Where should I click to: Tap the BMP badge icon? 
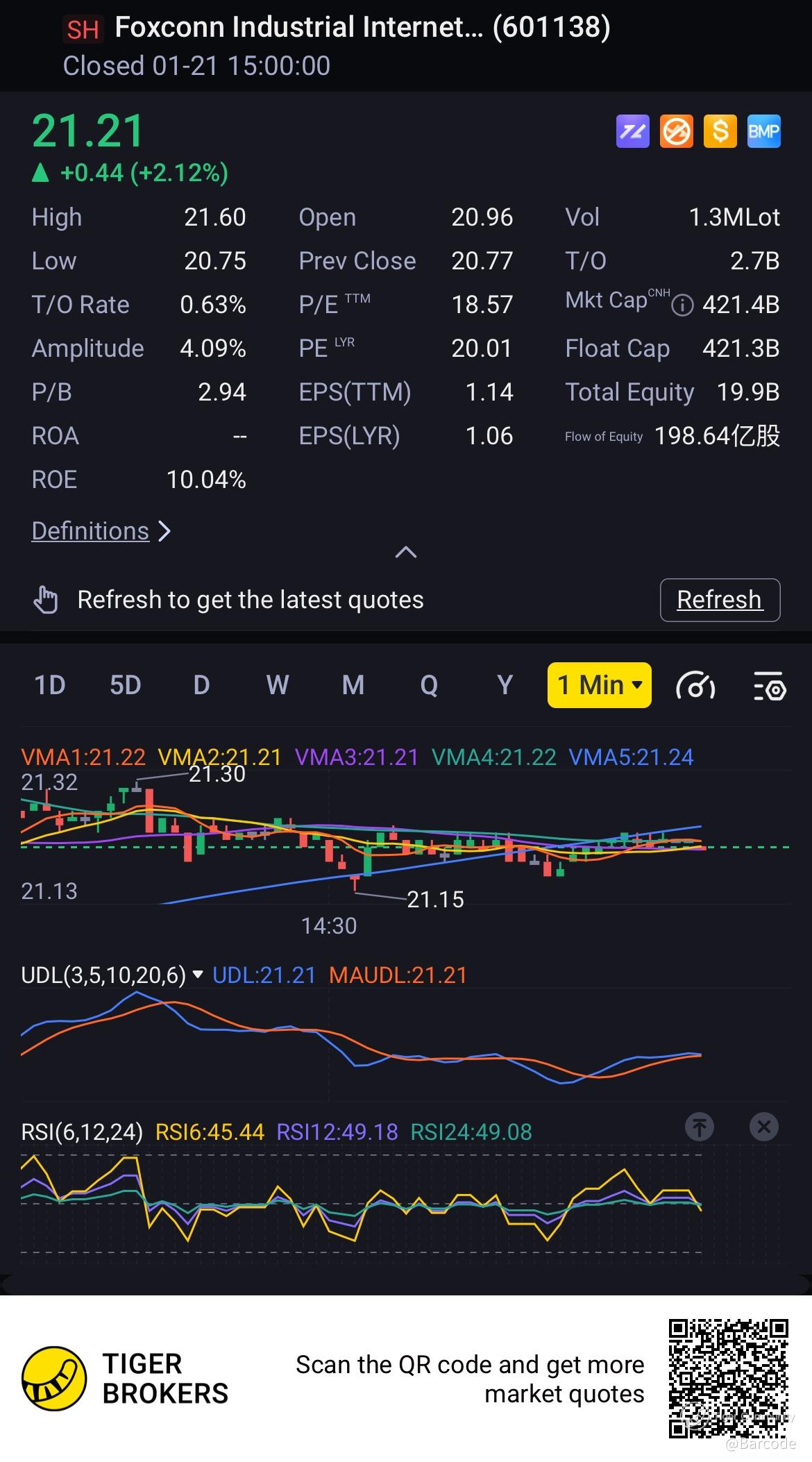coord(763,131)
